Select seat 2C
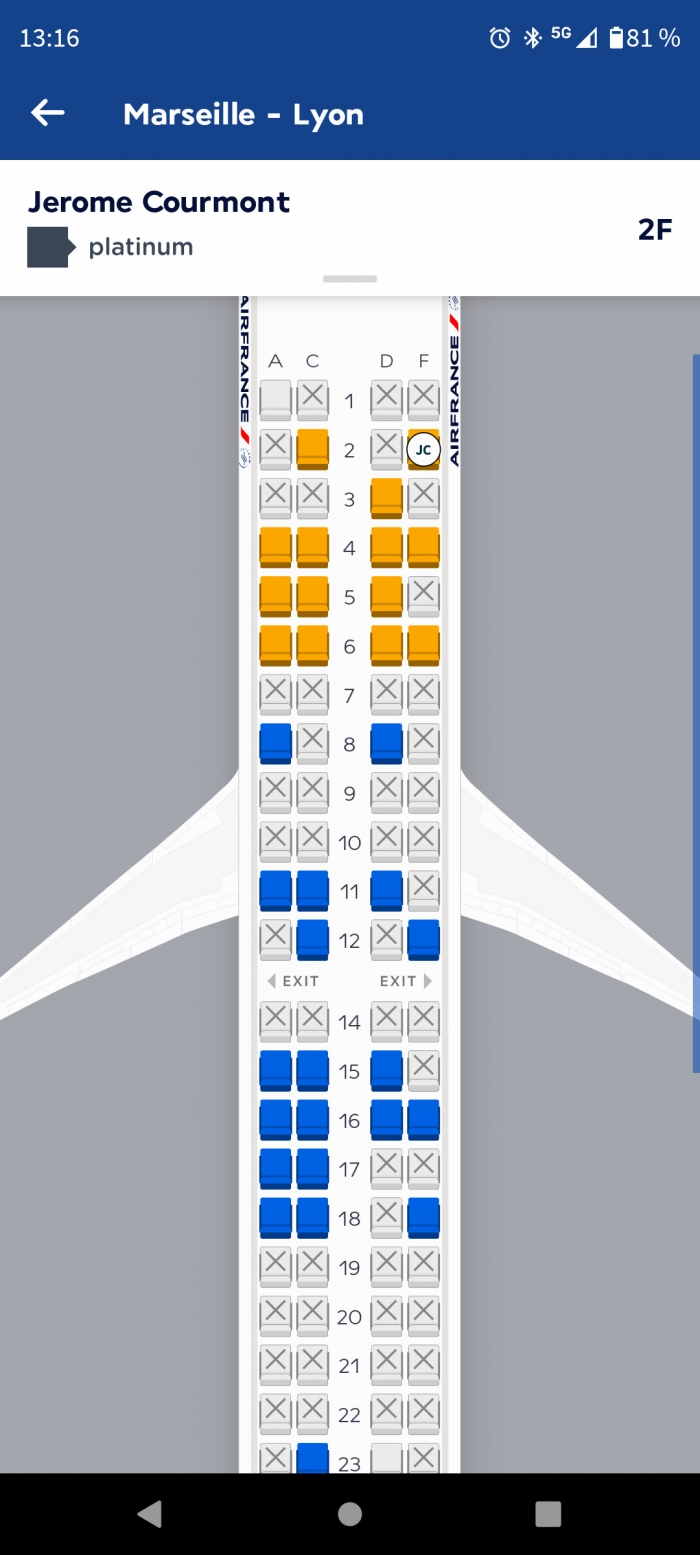The width and height of the screenshot is (700, 1555). [x=312, y=448]
